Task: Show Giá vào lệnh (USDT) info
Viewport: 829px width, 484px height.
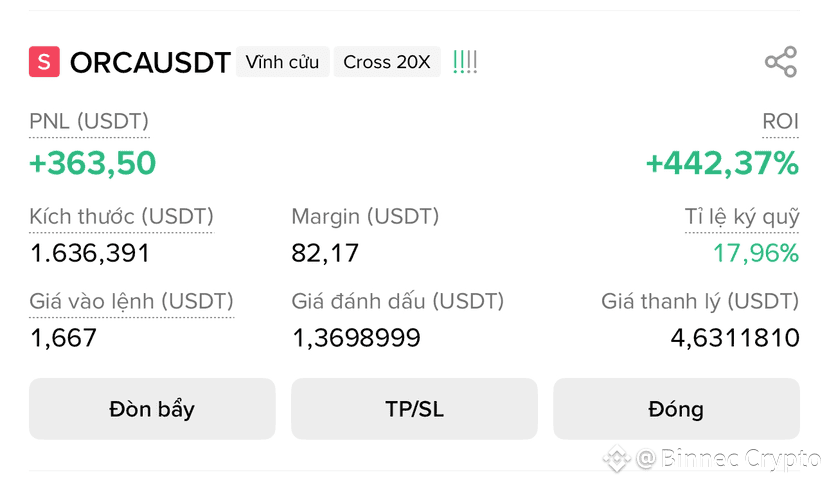Action: [x=131, y=302]
